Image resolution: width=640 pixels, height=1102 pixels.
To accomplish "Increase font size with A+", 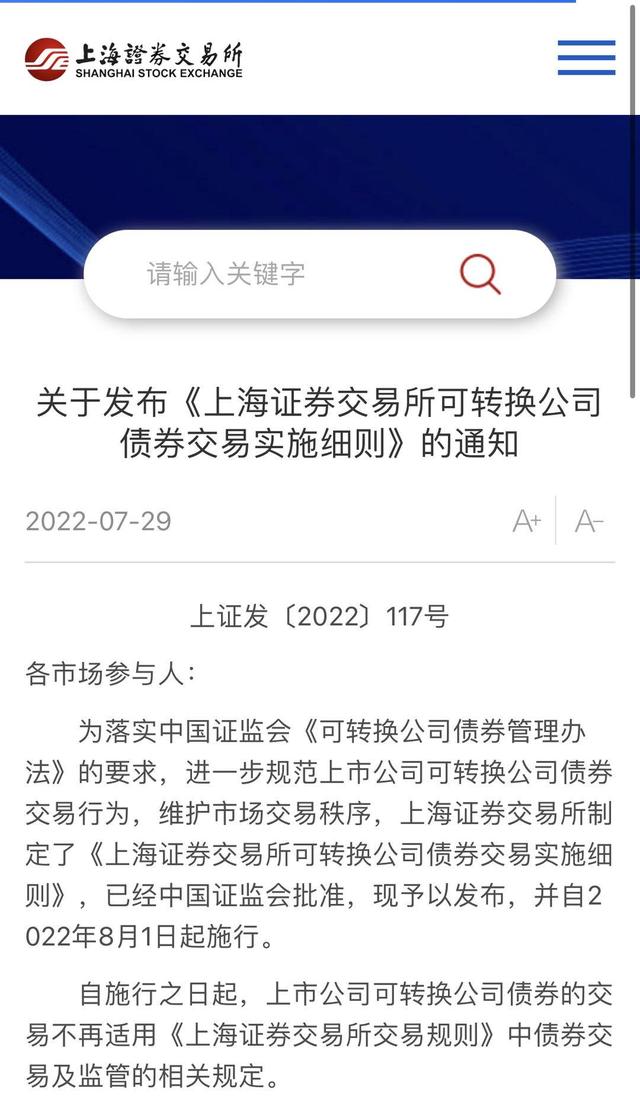I will (x=527, y=521).
